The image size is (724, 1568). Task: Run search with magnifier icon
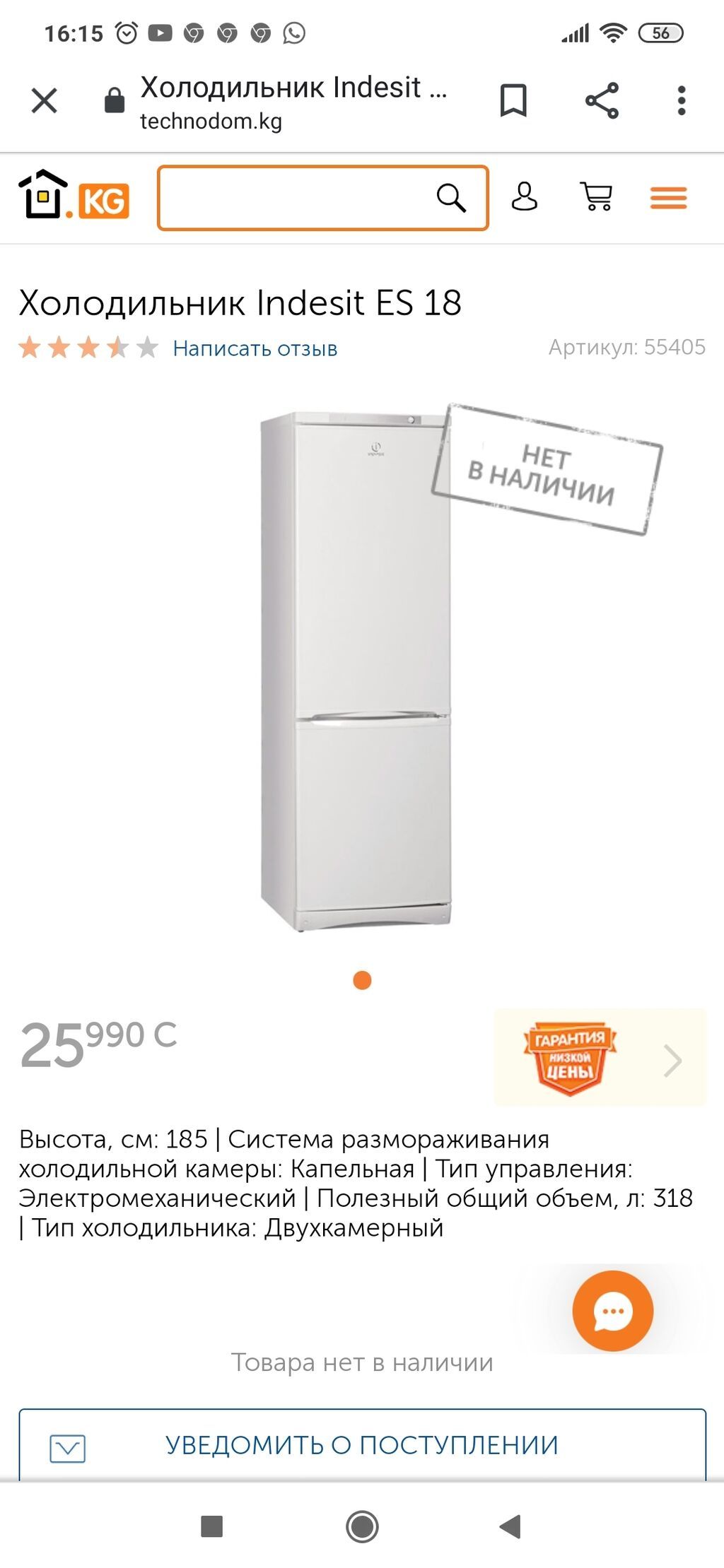click(x=451, y=198)
